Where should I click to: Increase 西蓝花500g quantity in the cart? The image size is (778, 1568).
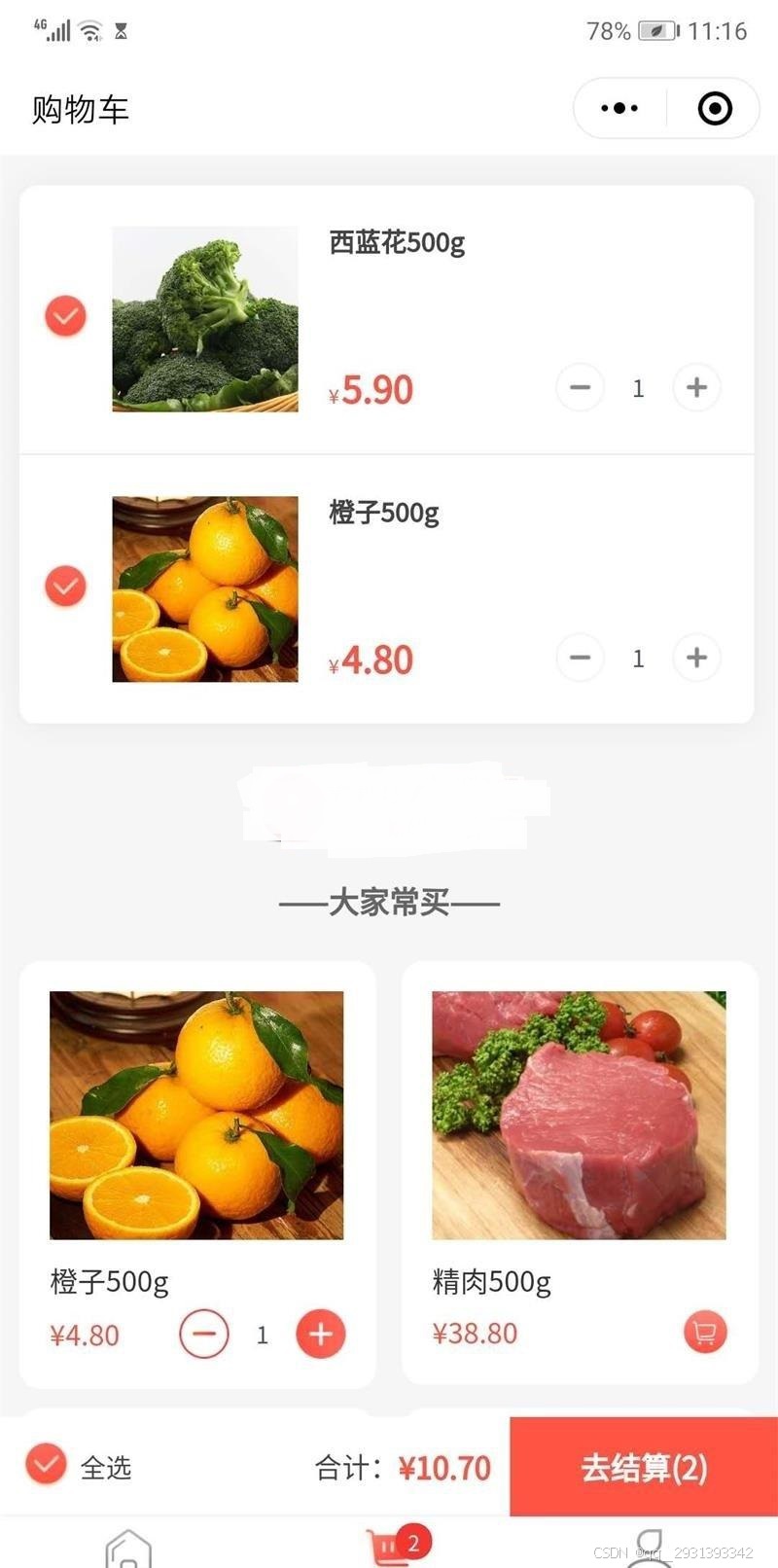coord(696,388)
